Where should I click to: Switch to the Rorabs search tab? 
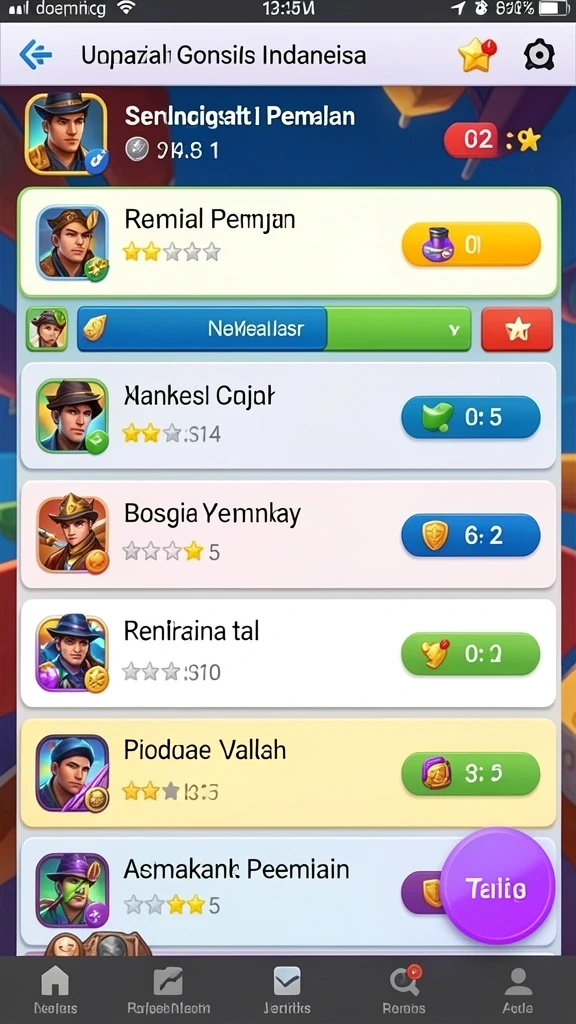pyautogui.click(x=404, y=990)
